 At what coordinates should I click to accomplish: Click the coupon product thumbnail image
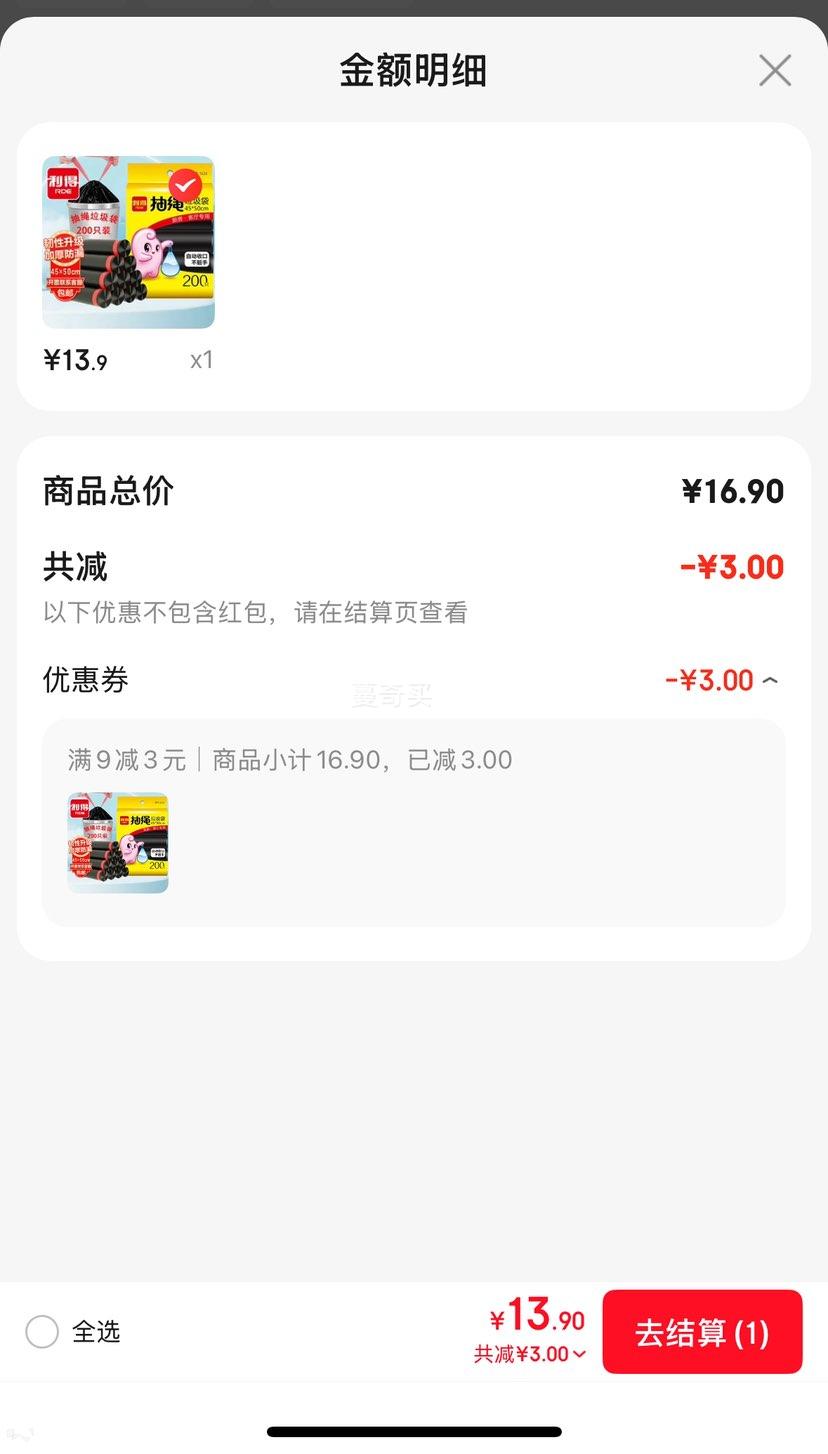pyautogui.click(x=117, y=842)
